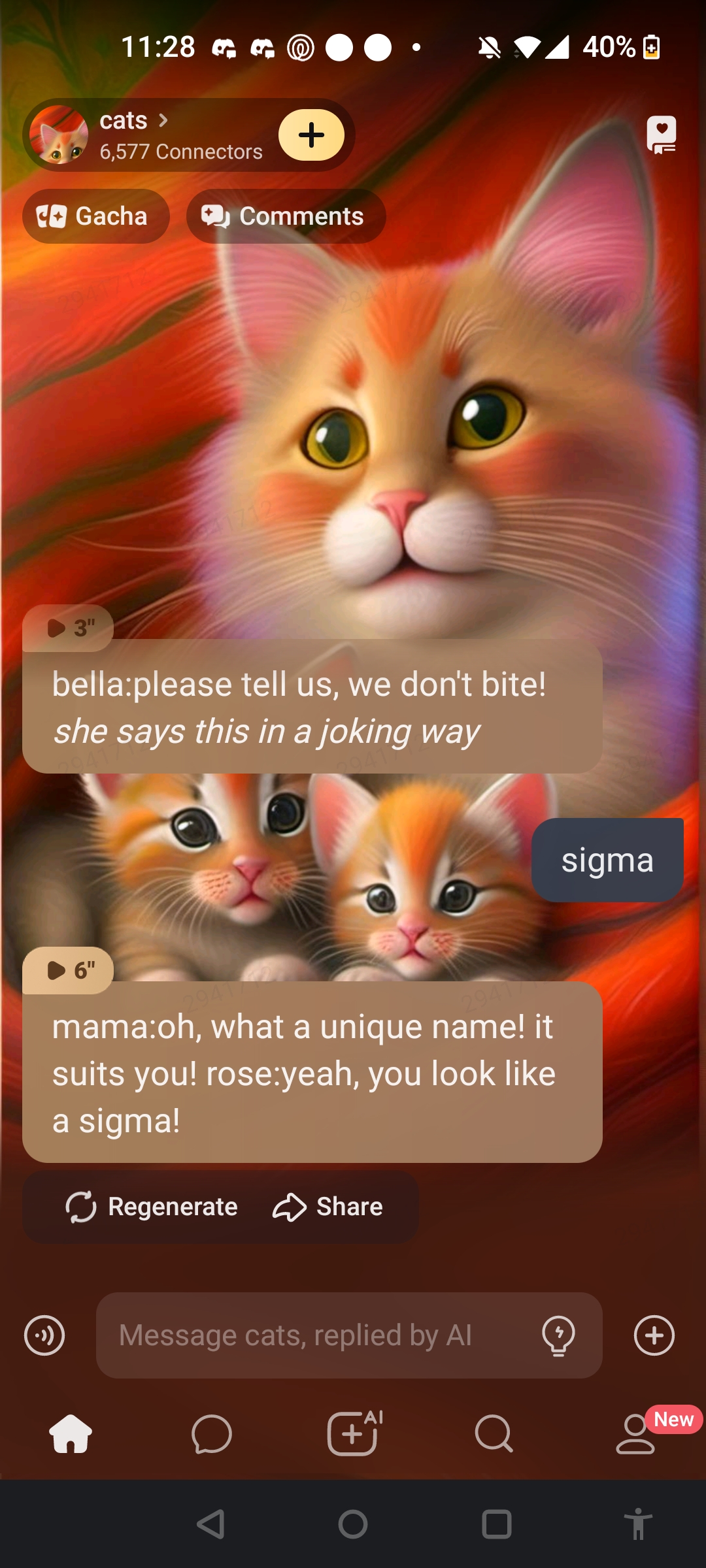This screenshot has height=1568, width=706.
Task: Play the 6-second voice message
Action: click(x=68, y=970)
